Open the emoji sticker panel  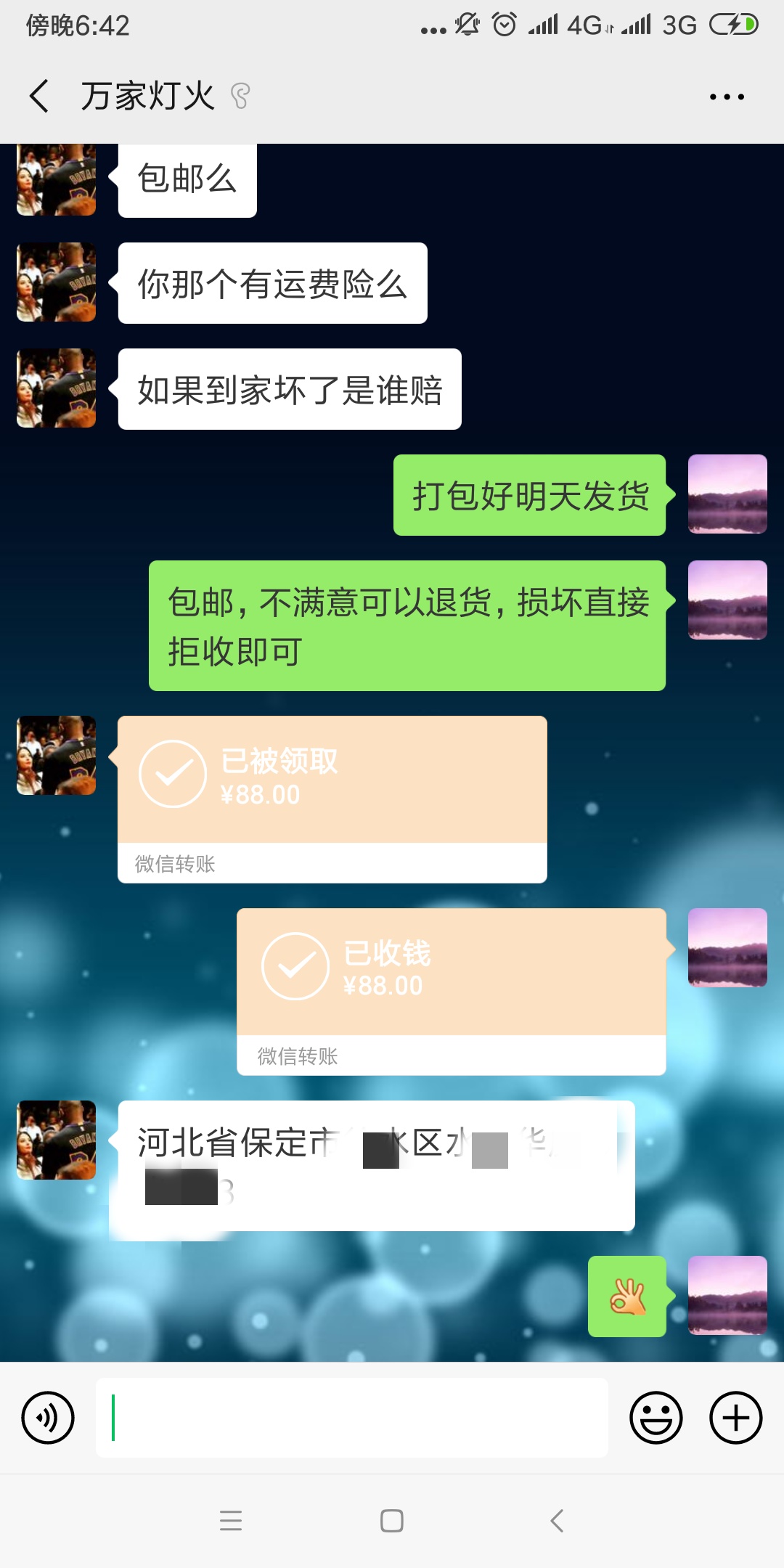(656, 1418)
